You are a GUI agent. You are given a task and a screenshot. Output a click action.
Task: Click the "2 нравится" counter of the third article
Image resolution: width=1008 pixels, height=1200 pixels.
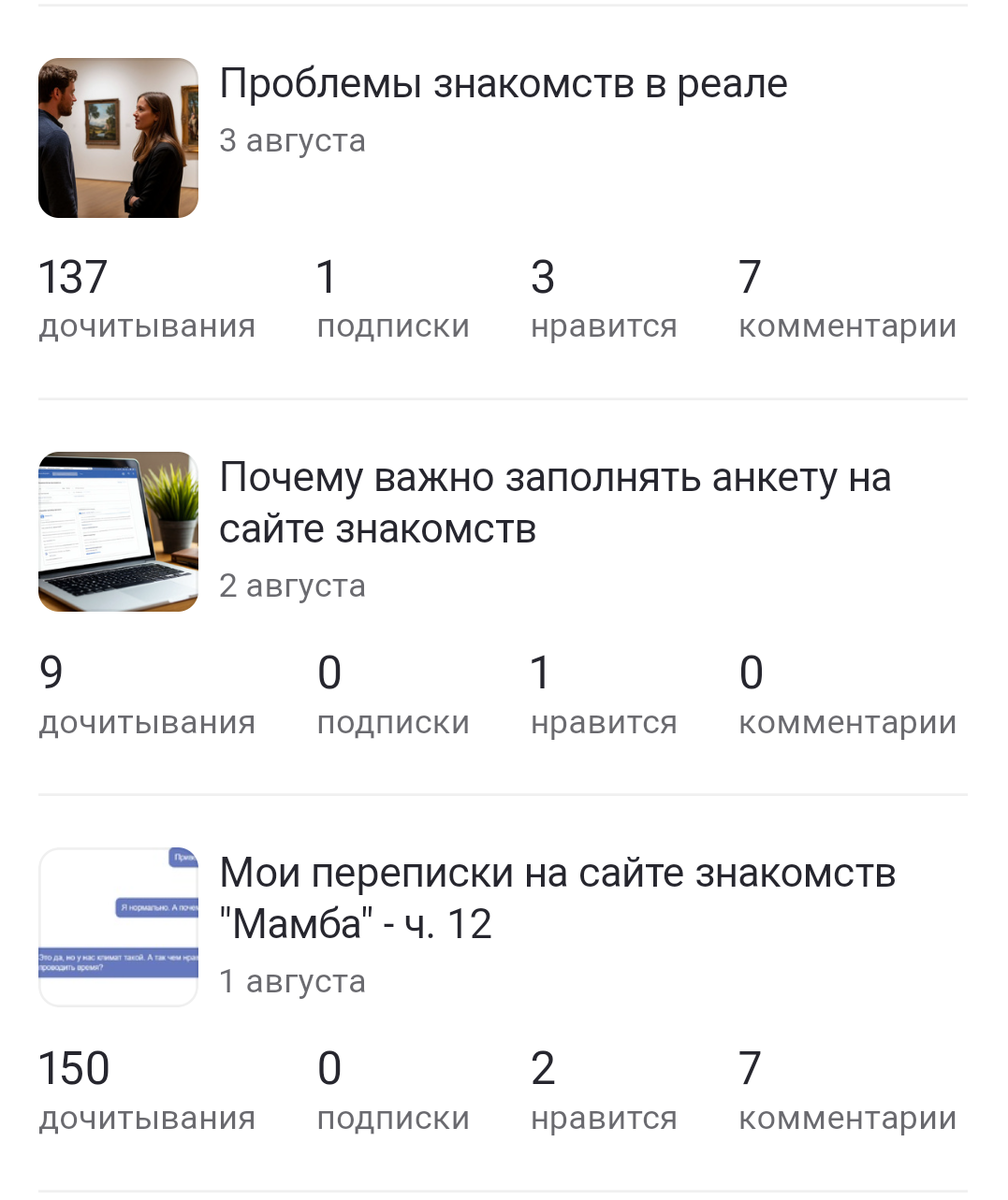coord(603,1090)
